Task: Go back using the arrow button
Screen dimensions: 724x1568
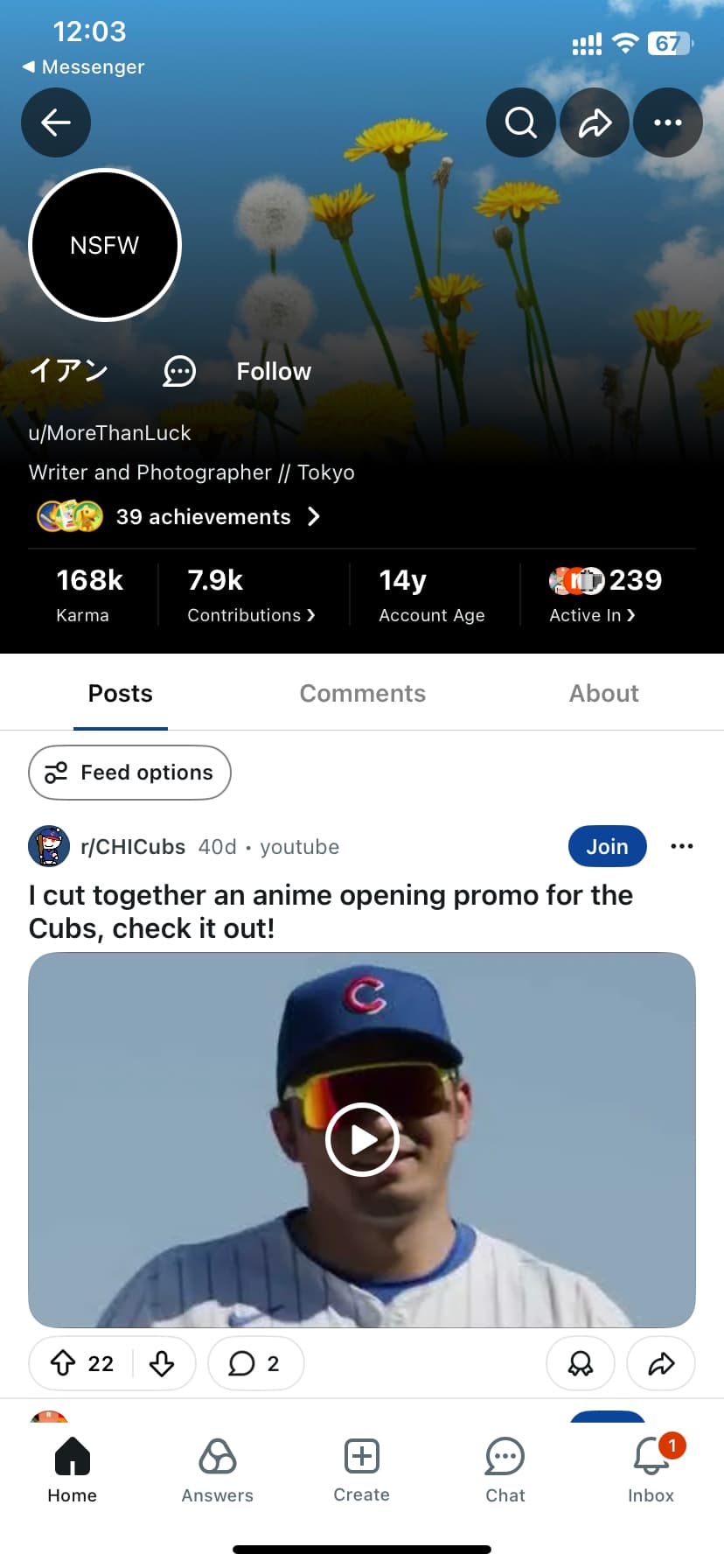Action: (x=56, y=122)
